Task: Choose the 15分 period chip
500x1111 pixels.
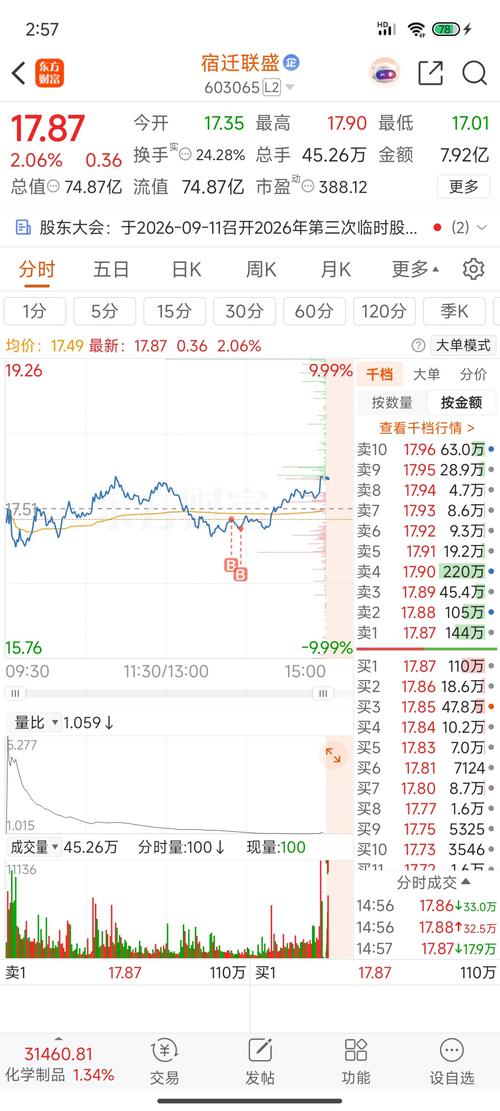Action: (x=174, y=311)
